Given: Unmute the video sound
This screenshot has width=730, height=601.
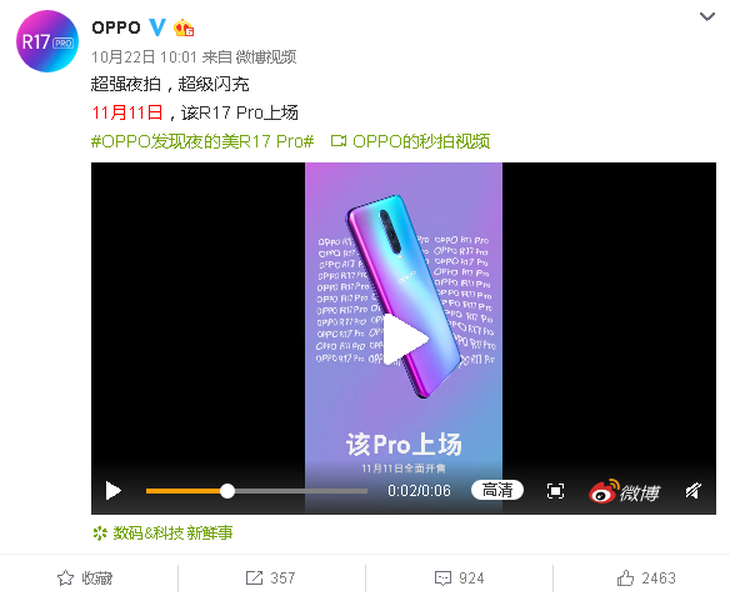Looking at the screenshot, I should point(692,491).
